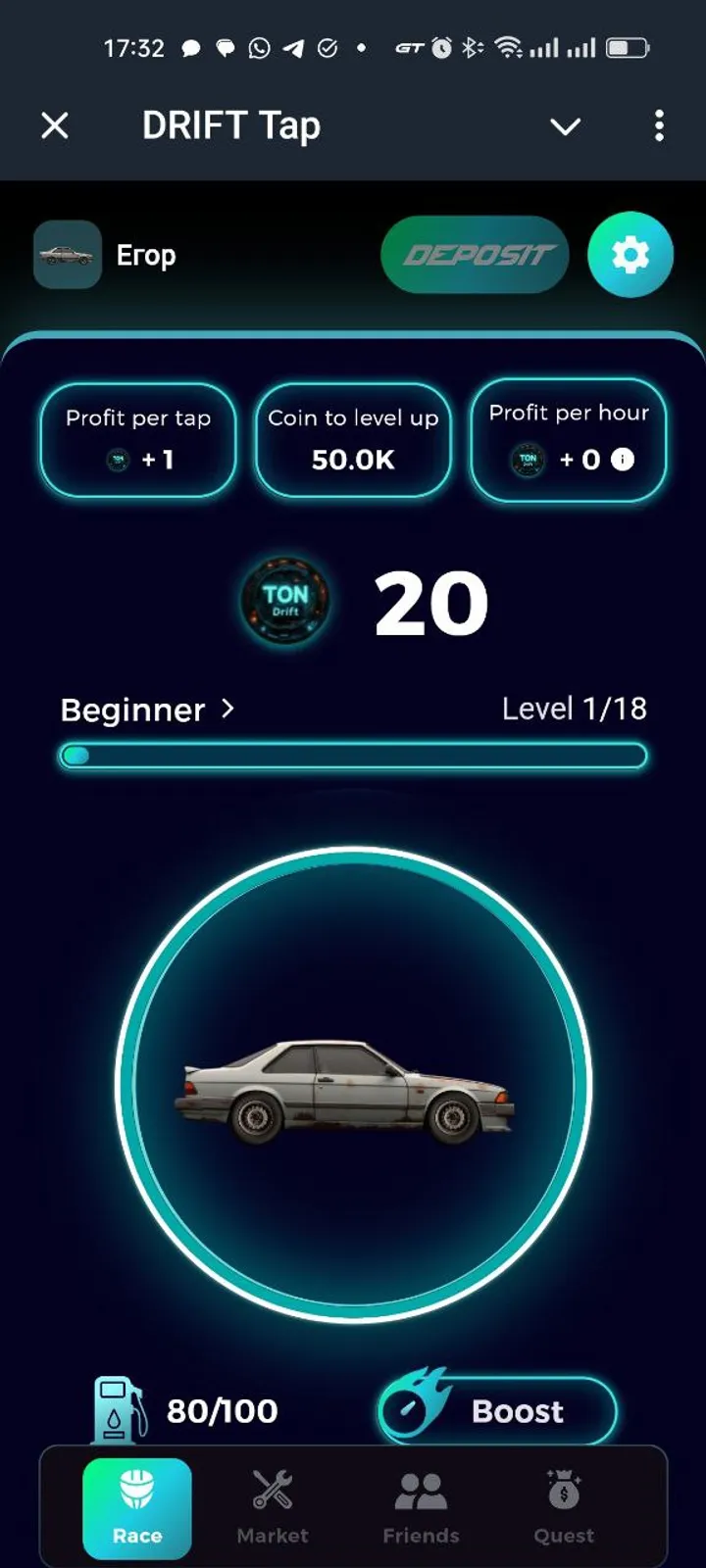Tap the Egor car avatar
Image resolution: width=706 pixels, height=1568 pixels.
point(67,255)
